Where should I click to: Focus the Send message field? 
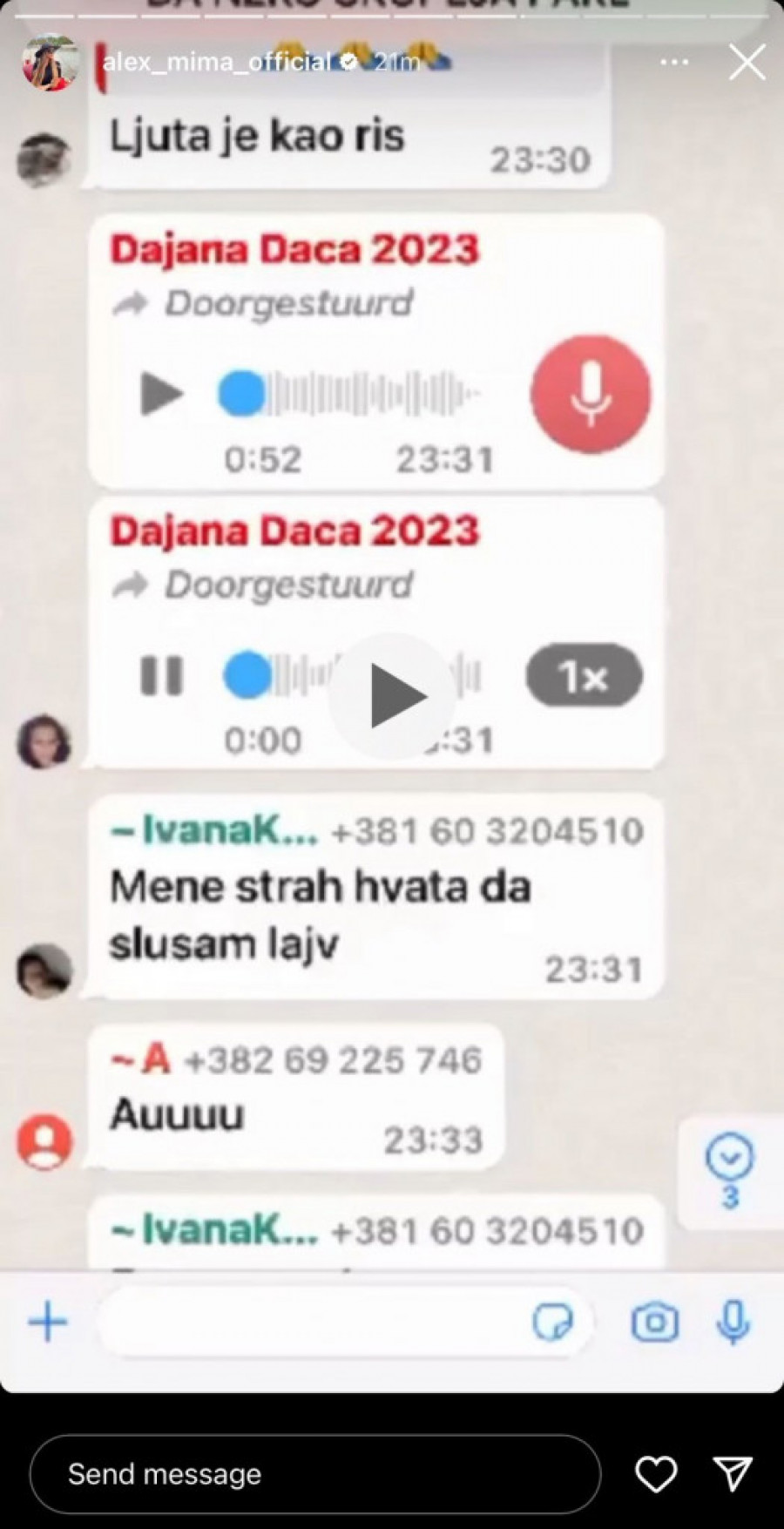pos(314,1474)
